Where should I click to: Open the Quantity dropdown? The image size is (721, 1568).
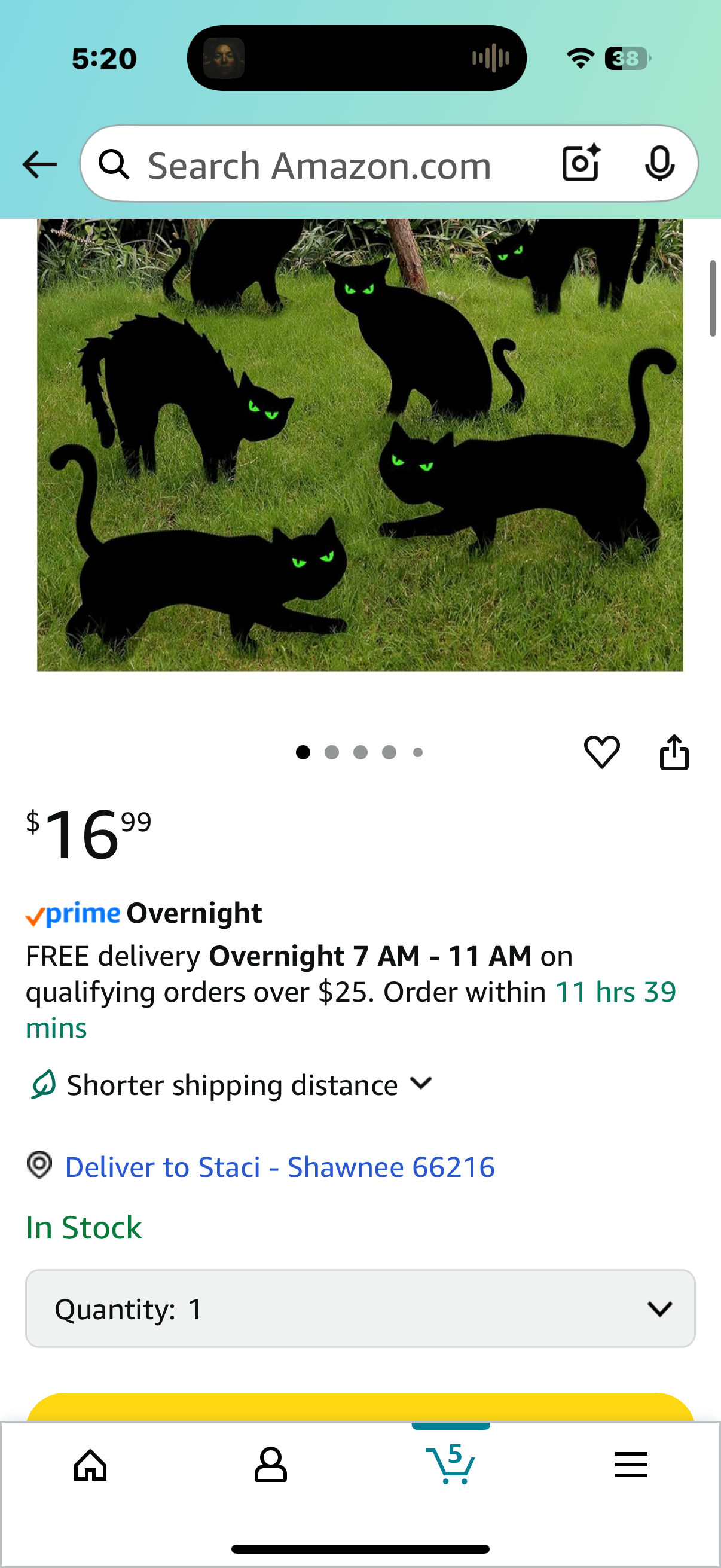click(359, 1308)
